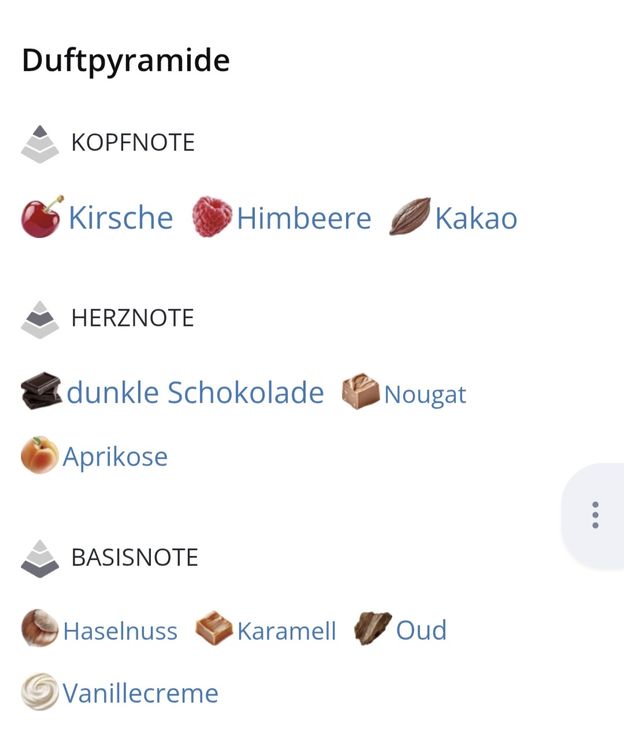Open the three-dot side menu
Viewport: 624px width, 750px height.
pyautogui.click(x=595, y=515)
